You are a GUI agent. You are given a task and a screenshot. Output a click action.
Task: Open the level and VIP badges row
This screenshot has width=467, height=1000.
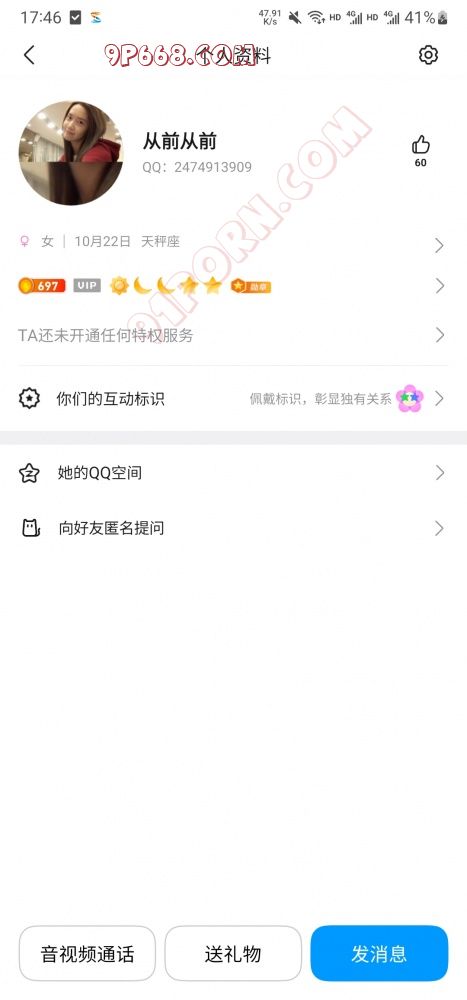point(234,286)
